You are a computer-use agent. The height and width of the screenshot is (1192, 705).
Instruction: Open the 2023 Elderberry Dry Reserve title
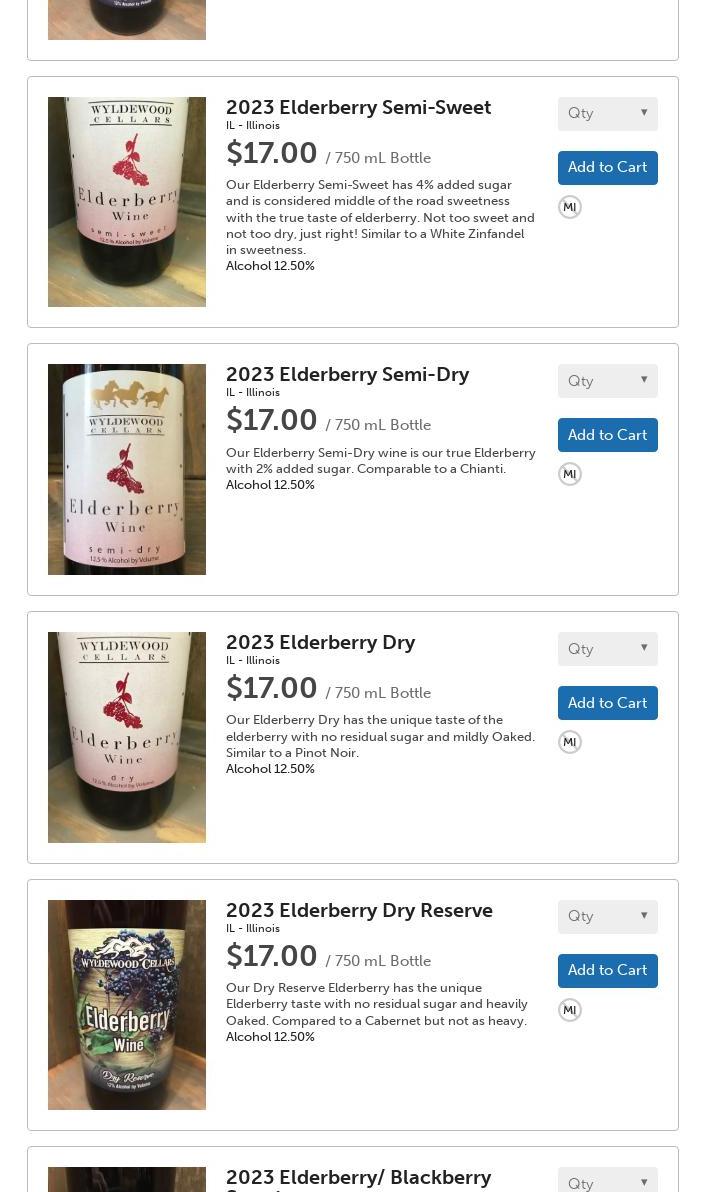pyautogui.click(x=359, y=910)
